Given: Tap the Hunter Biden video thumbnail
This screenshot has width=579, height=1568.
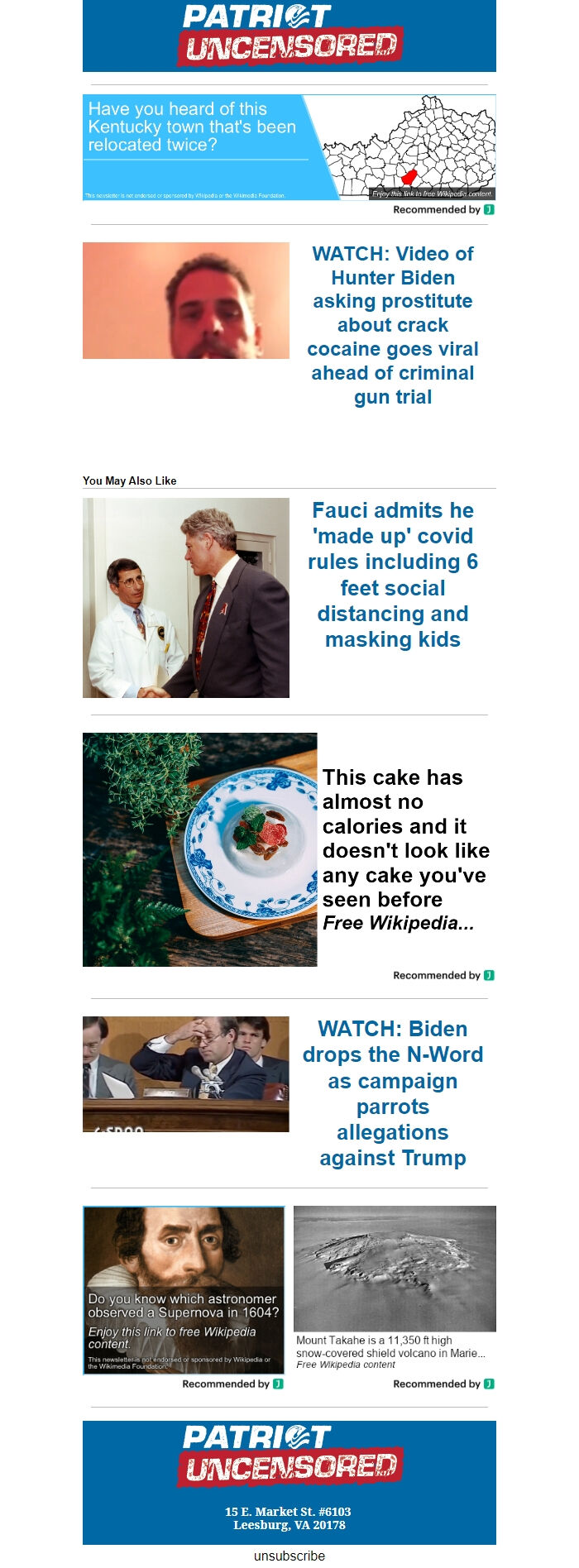Looking at the screenshot, I should pyautogui.click(x=186, y=300).
